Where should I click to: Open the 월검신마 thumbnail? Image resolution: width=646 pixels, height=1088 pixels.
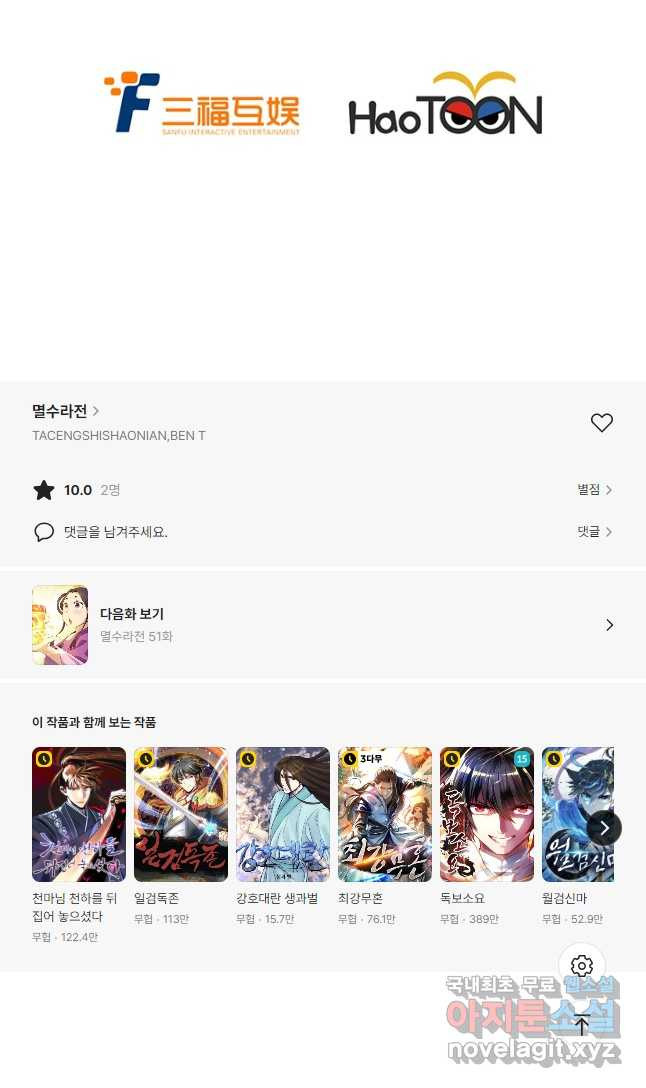click(x=577, y=814)
